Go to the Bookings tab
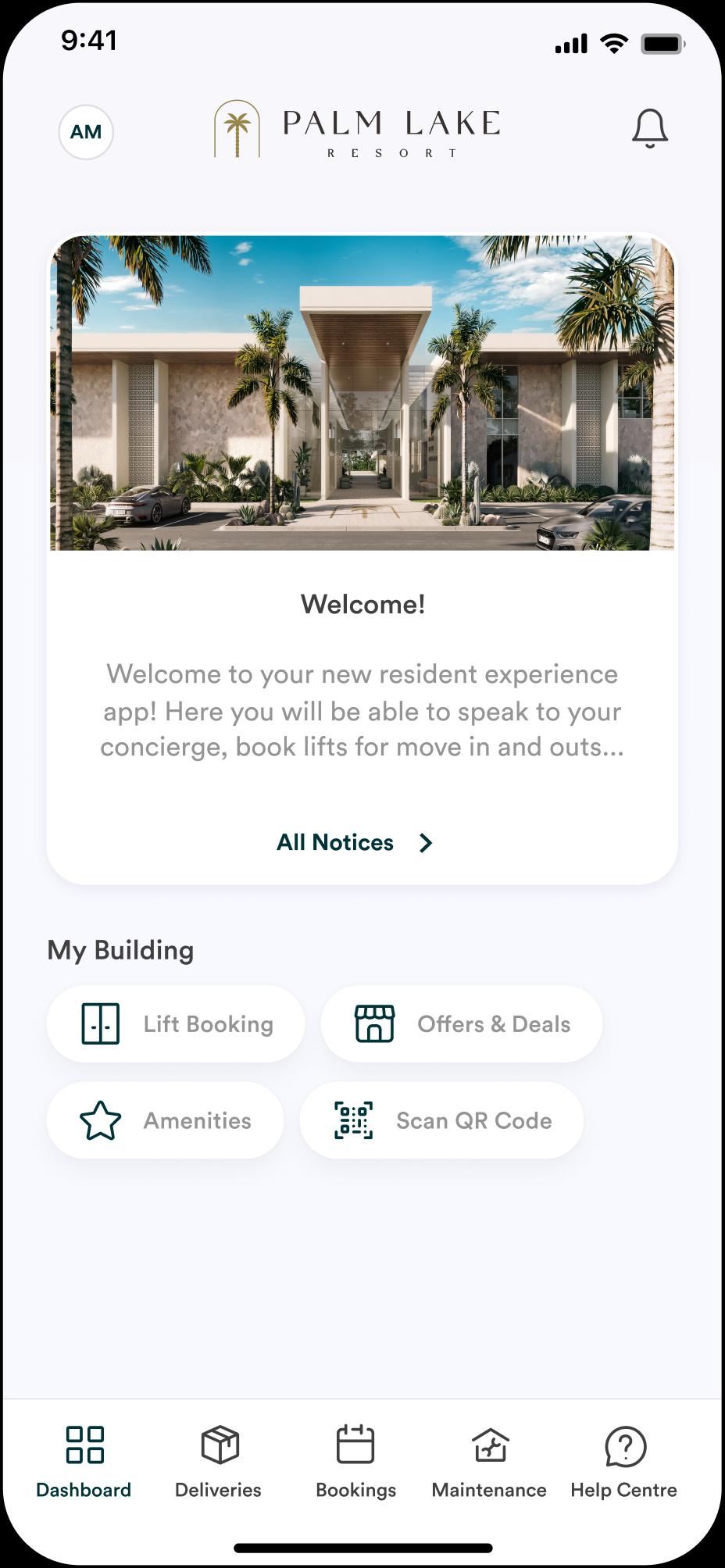This screenshot has width=725, height=1568. [x=355, y=1462]
